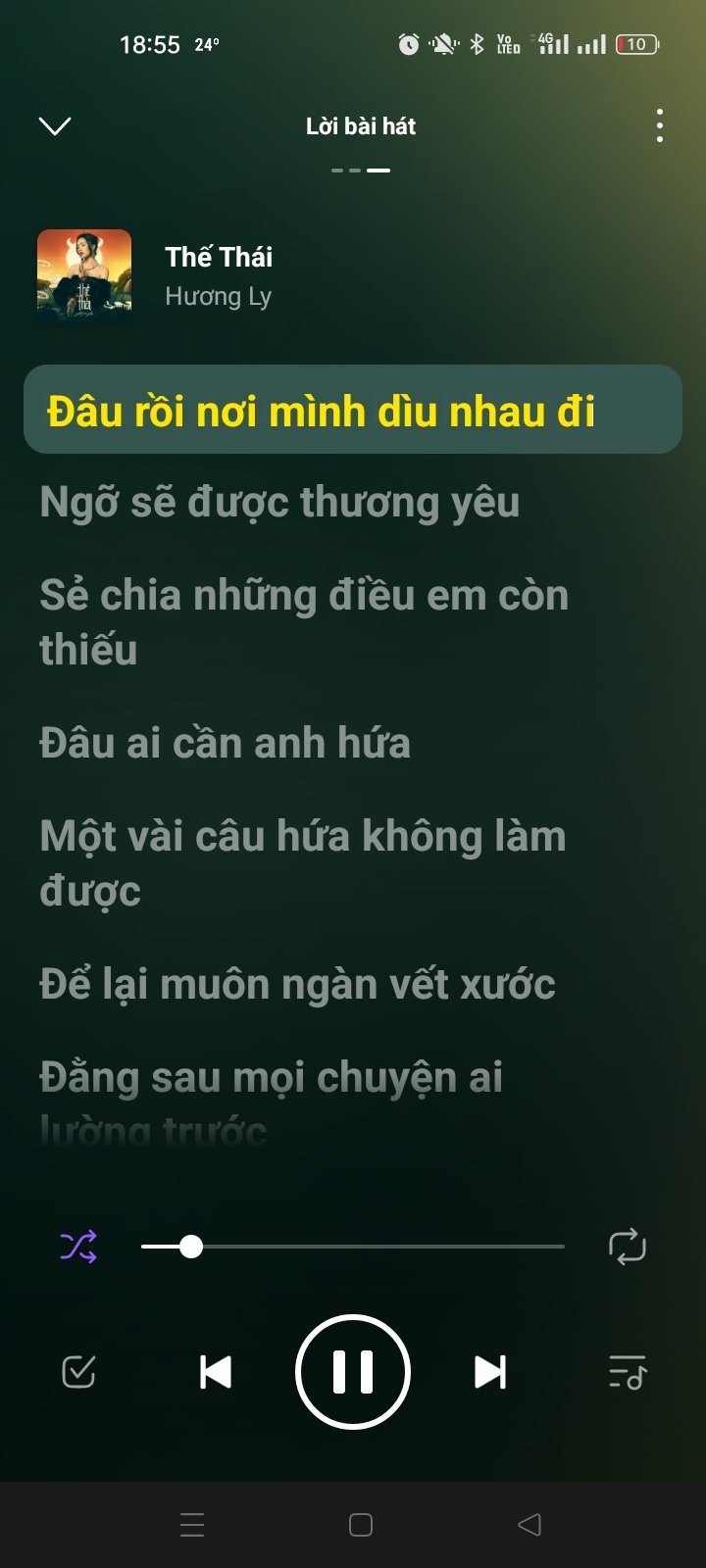The image size is (706, 1568).
Task: Seek using the playback progress bar
Action: 353,1247
